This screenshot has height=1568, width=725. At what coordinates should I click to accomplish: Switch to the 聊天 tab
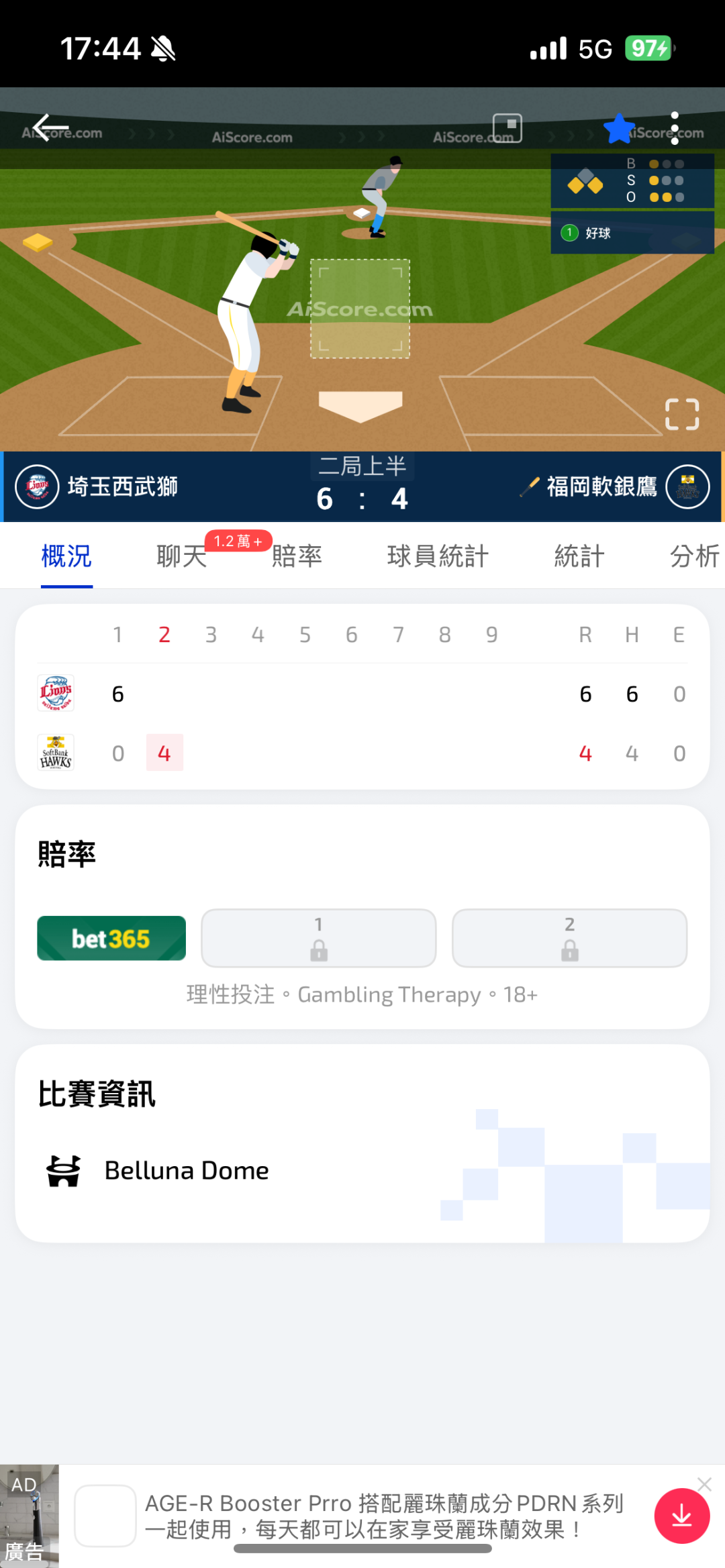(182, 556)
